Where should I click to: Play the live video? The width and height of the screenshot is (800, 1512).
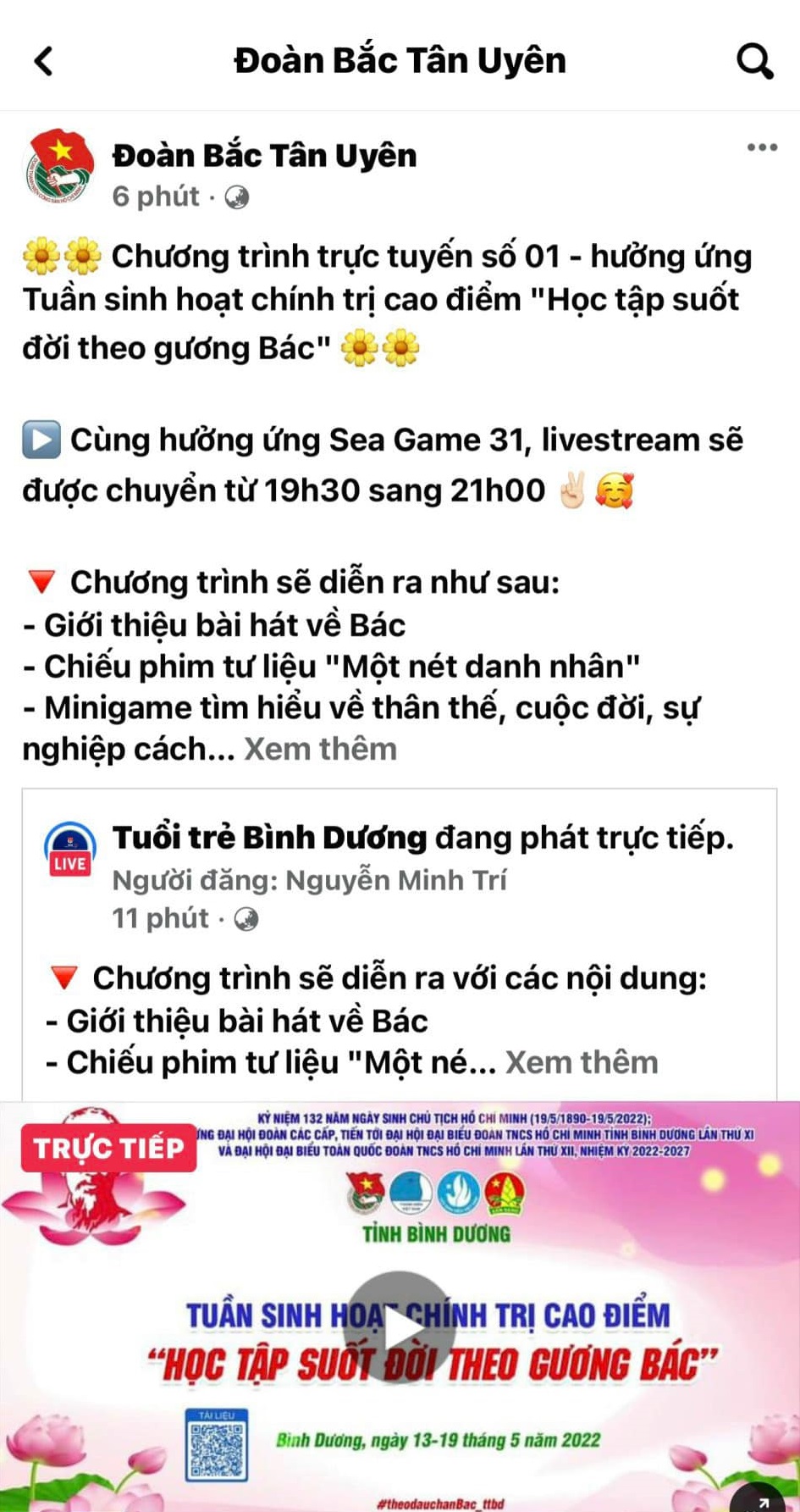pyautogui.click(x=400, y=1327)
